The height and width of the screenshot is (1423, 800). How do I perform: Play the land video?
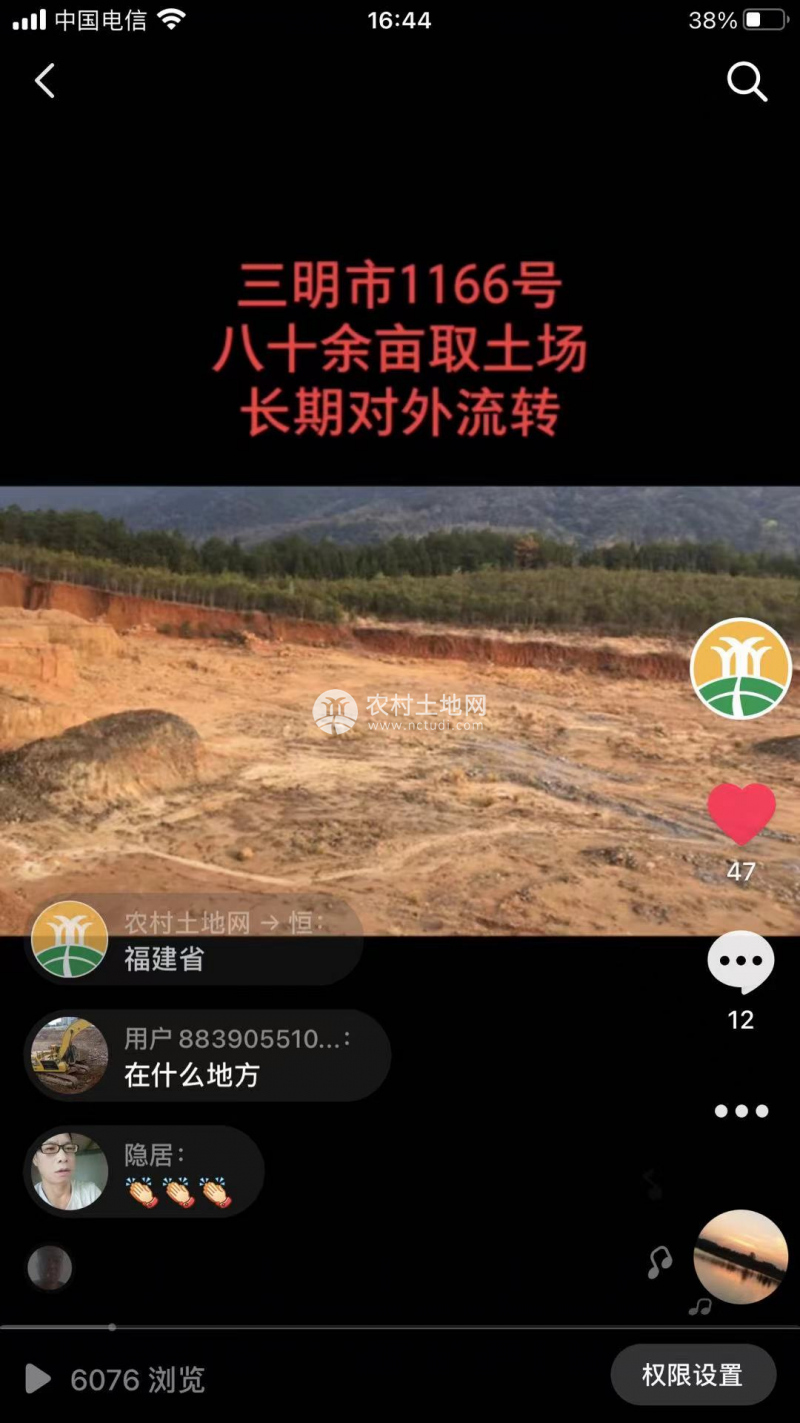pos(400,710)
